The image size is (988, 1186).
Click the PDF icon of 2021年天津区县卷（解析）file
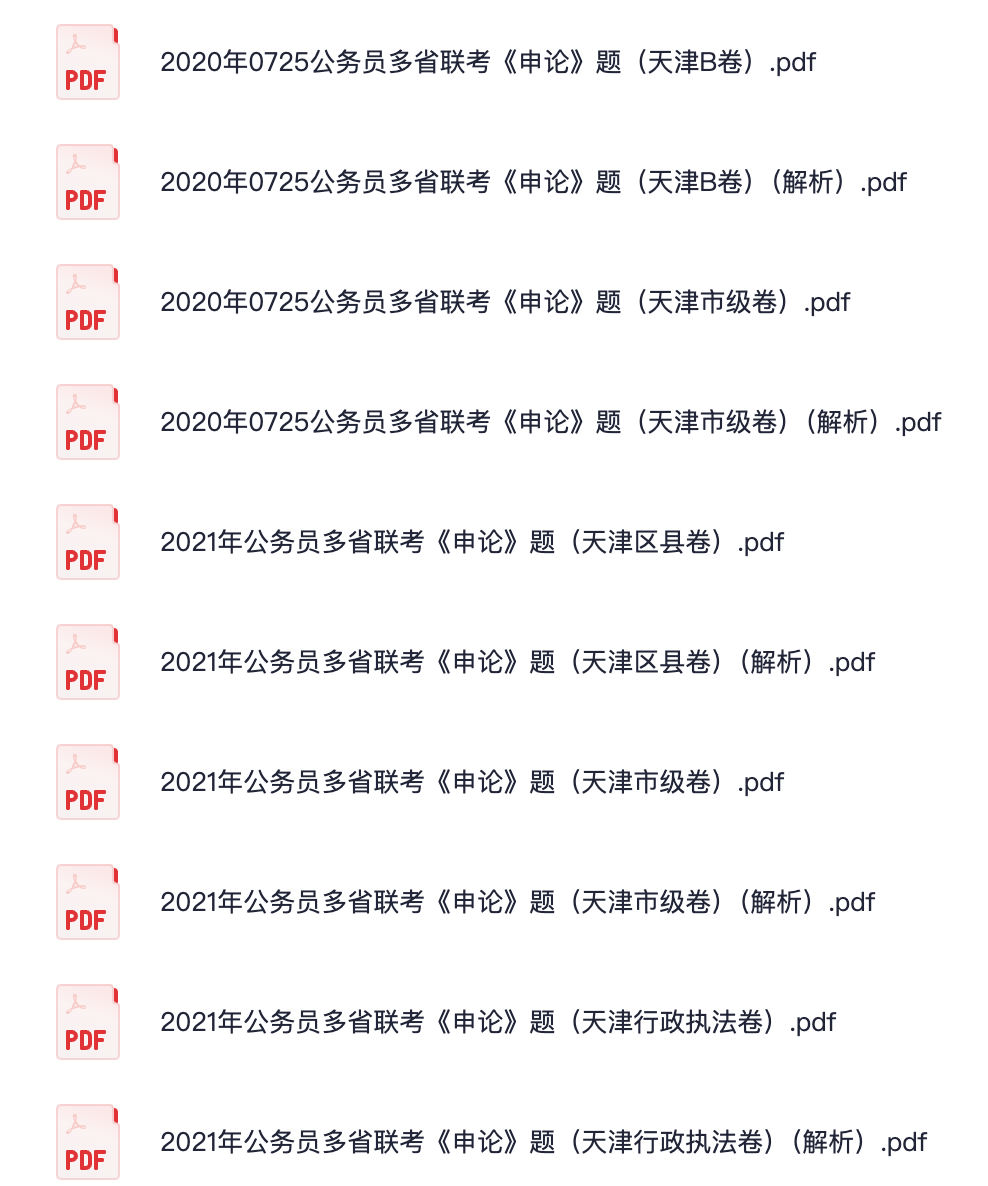88,661
